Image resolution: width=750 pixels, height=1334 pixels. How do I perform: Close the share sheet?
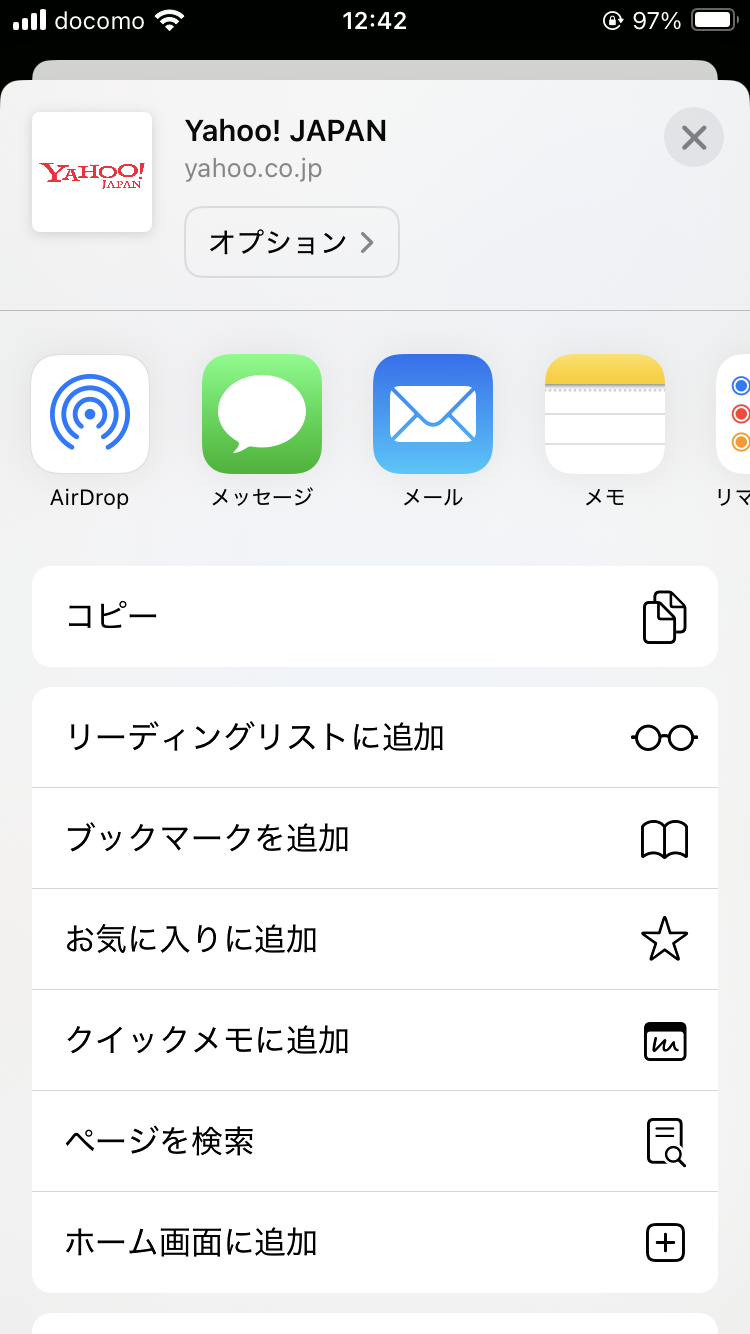[694, 137]
